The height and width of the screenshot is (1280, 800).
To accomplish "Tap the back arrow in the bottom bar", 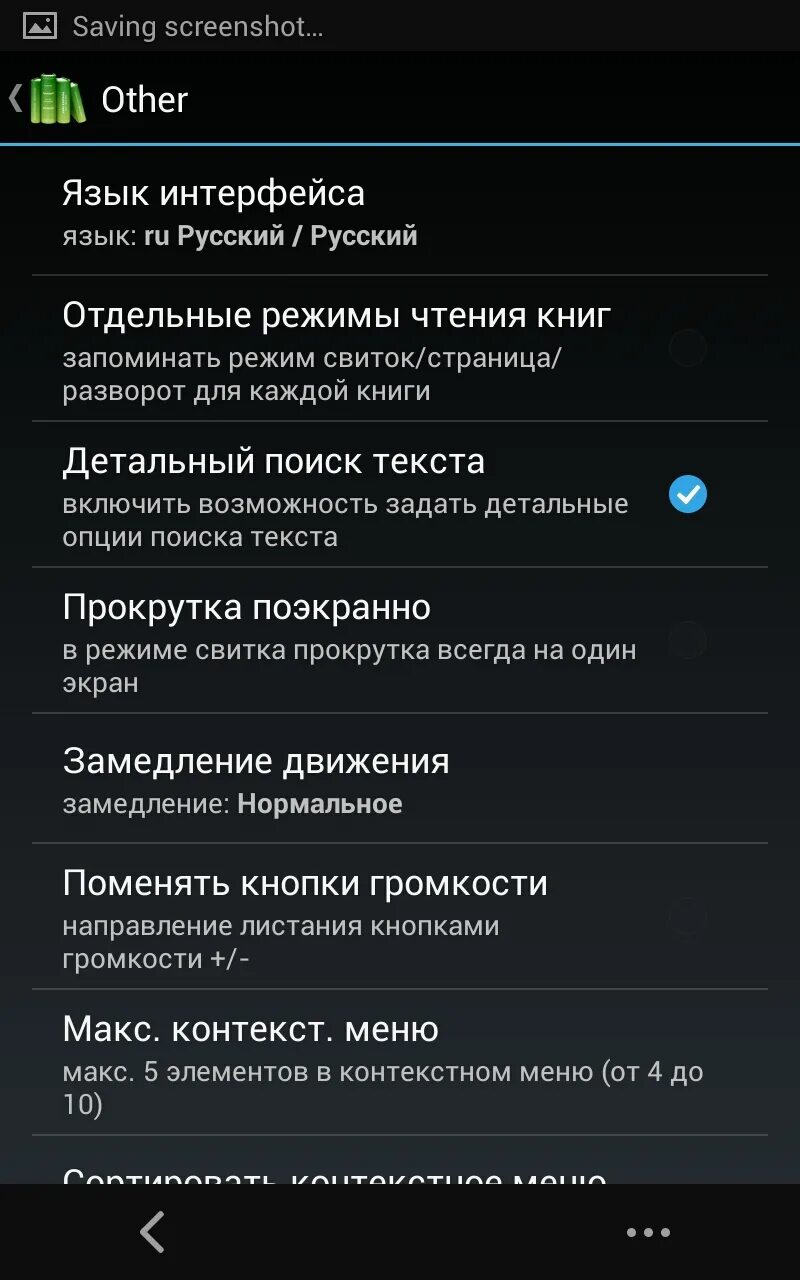I will pos(152,1232).
